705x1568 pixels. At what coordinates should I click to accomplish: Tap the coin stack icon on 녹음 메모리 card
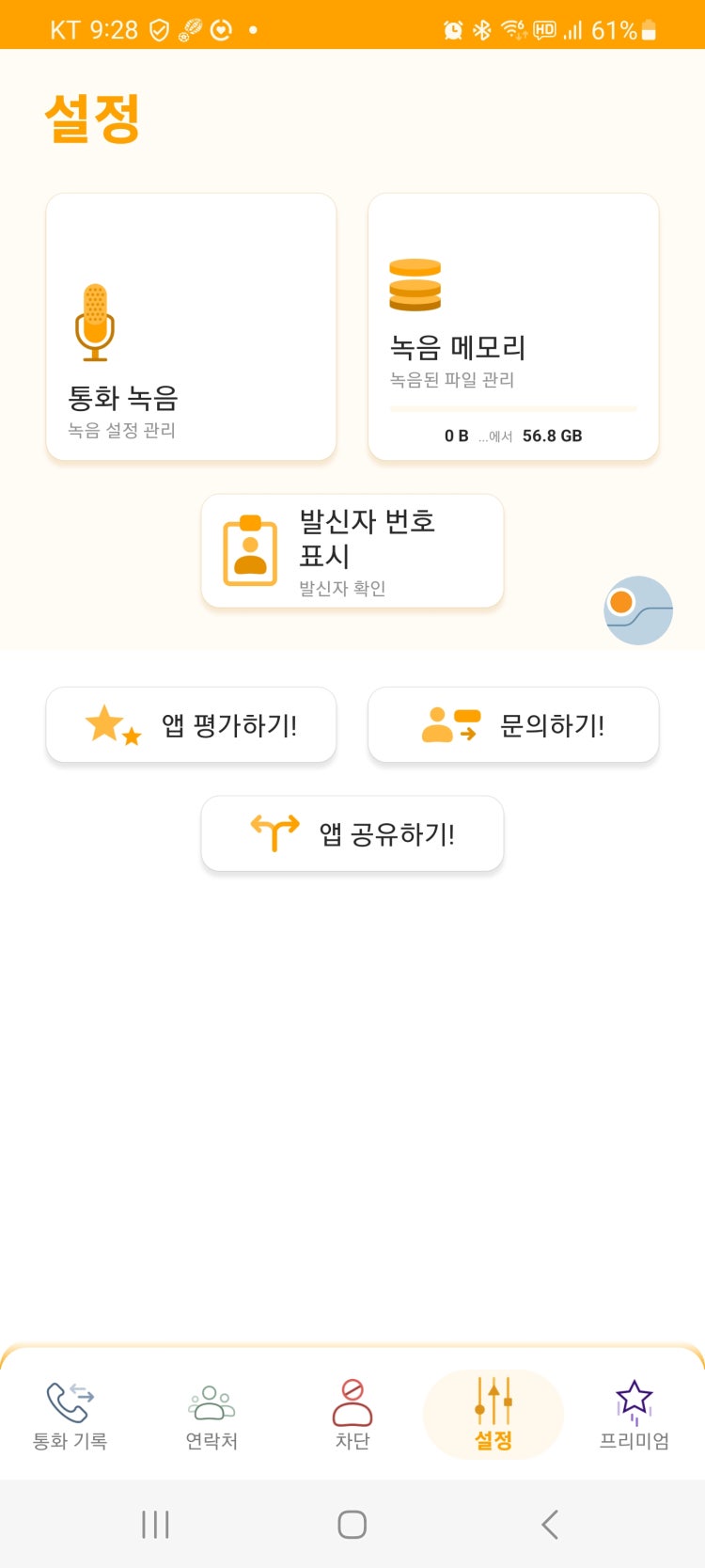click(x=414, y=285)
